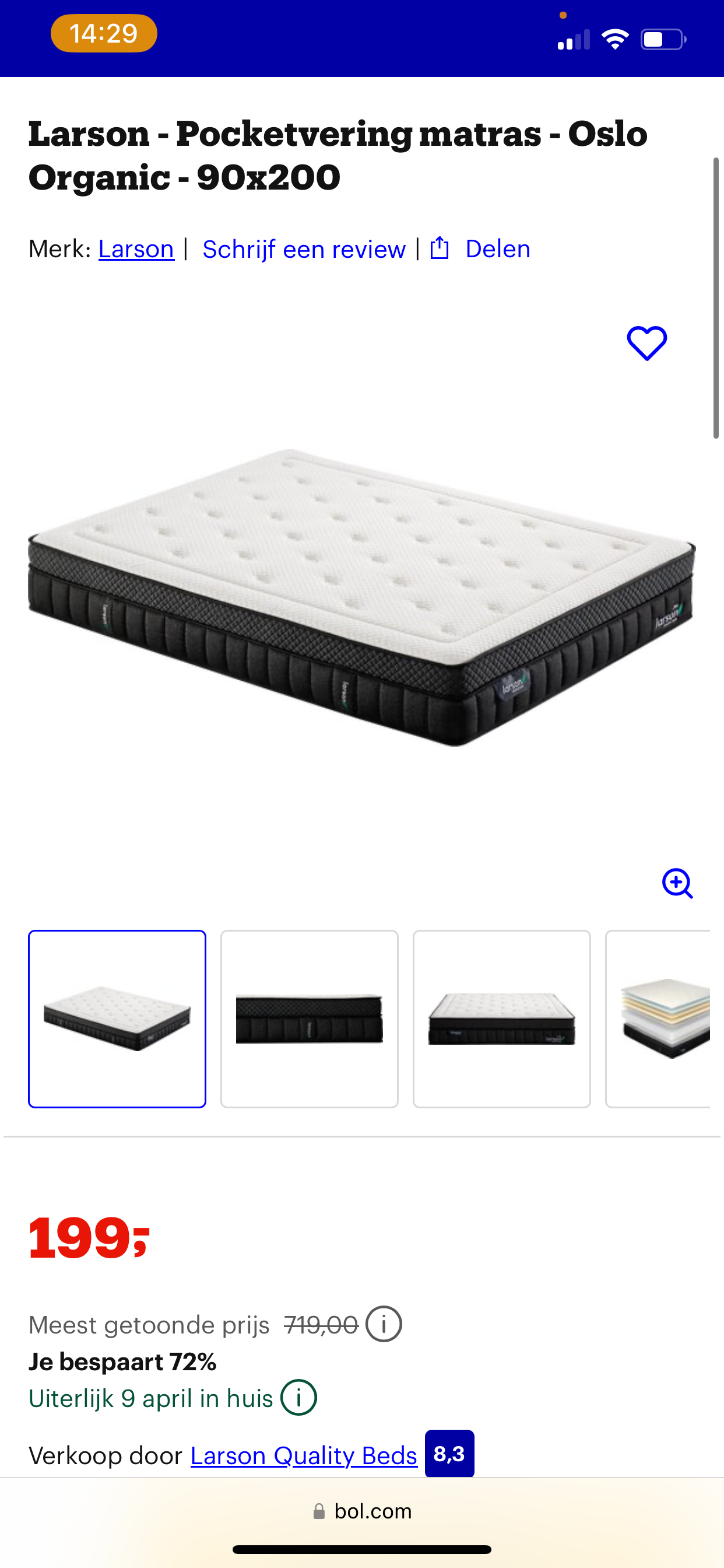The width and height of the screenshot is (724, 1568).
Task: Show delivery info for 9 april
Action: pos(298,1398)
